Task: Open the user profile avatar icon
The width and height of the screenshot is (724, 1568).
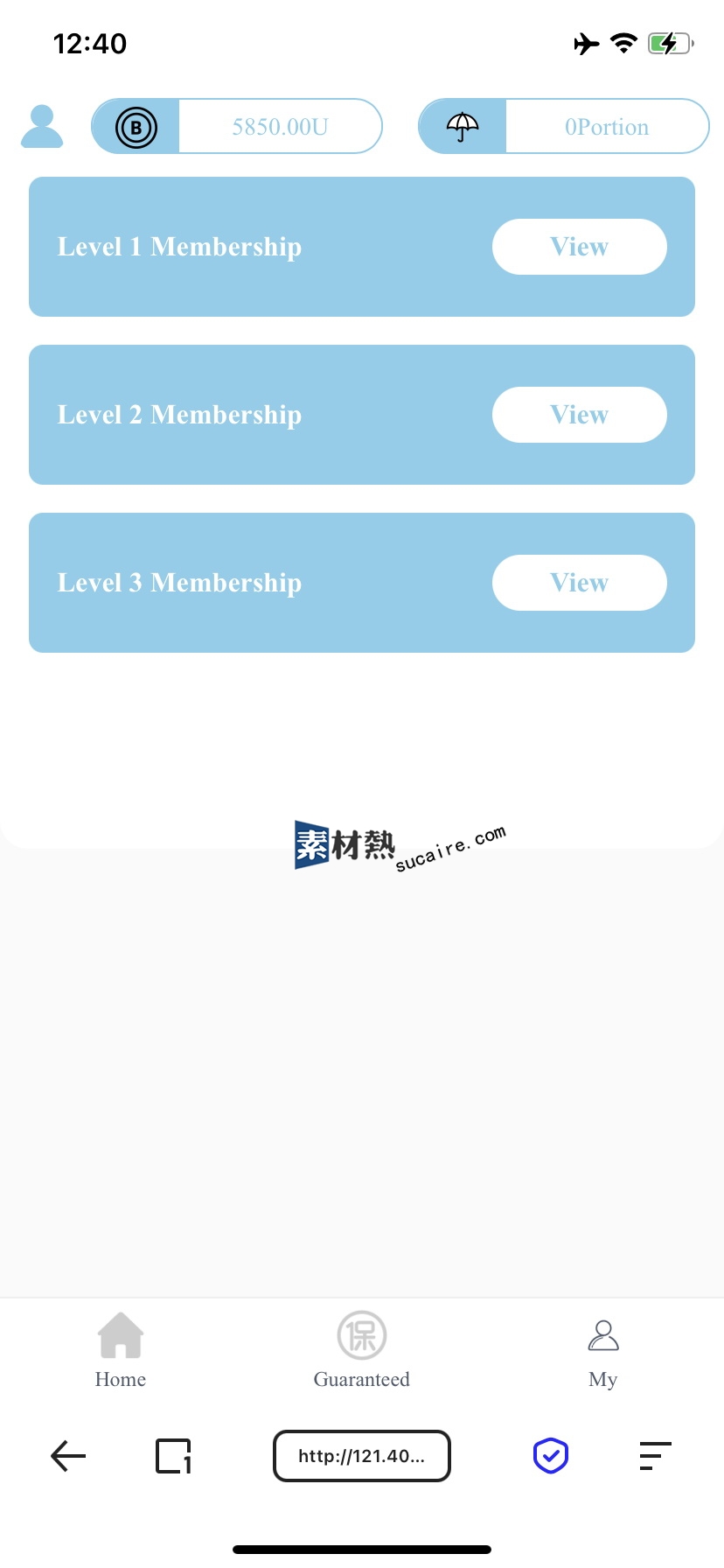Action: 42,127
